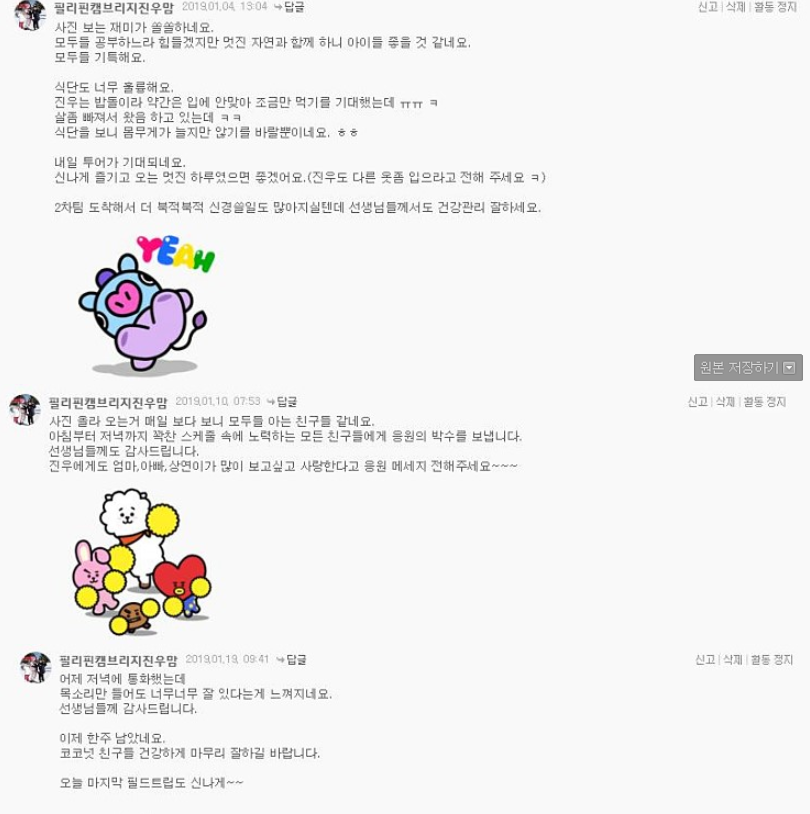Open the author's nickname on the 2019.01.04 comment
The image size is (810, 814).
[x=114, y=7]
